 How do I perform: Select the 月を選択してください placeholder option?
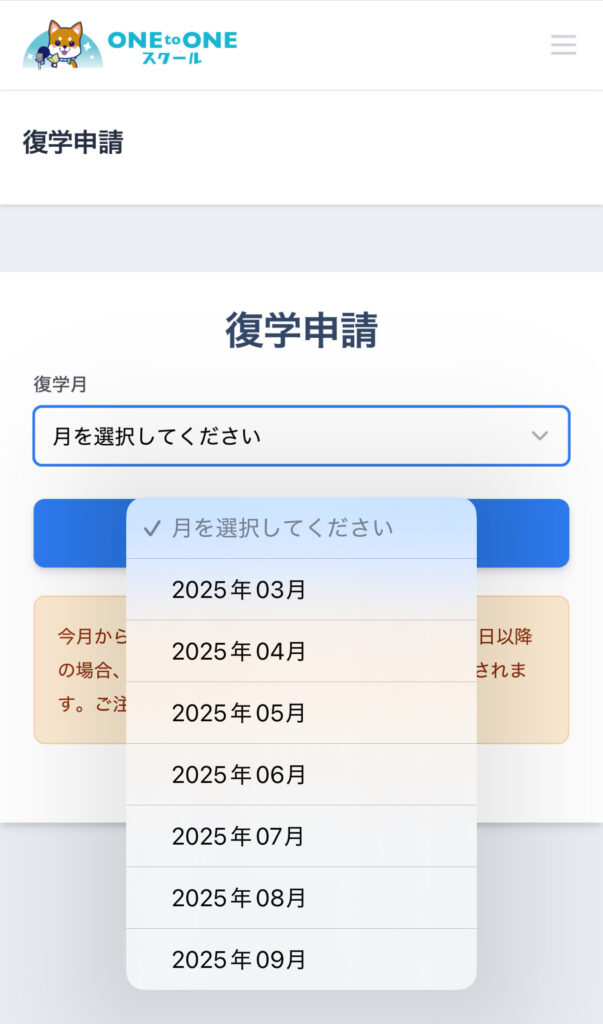[301, 528]
